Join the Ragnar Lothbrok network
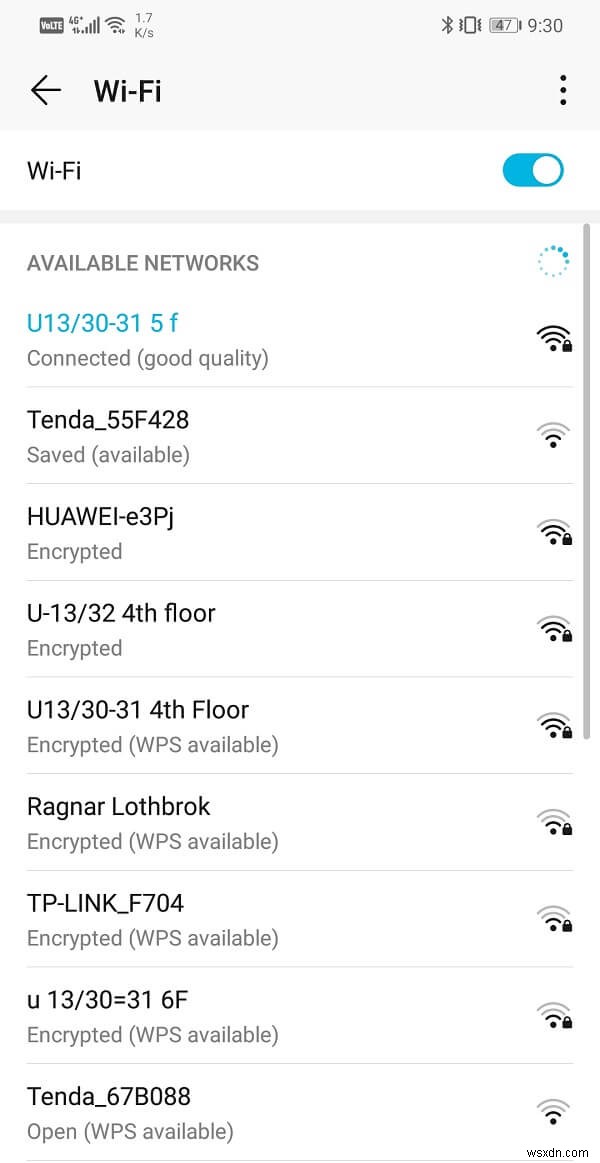Screen dimensions: 600x1163 pyautogui.click(x=290, y=823)
